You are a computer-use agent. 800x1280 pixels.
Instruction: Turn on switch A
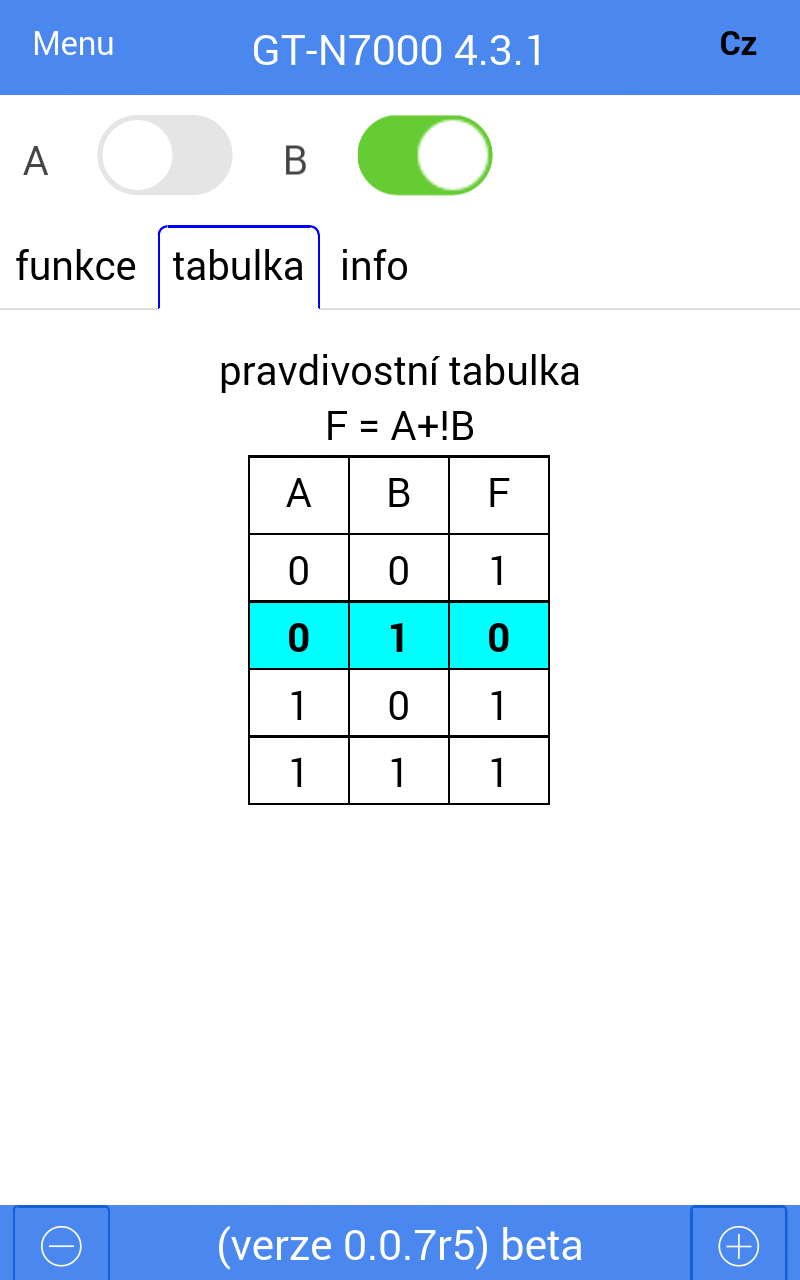(x=165, y=156)
